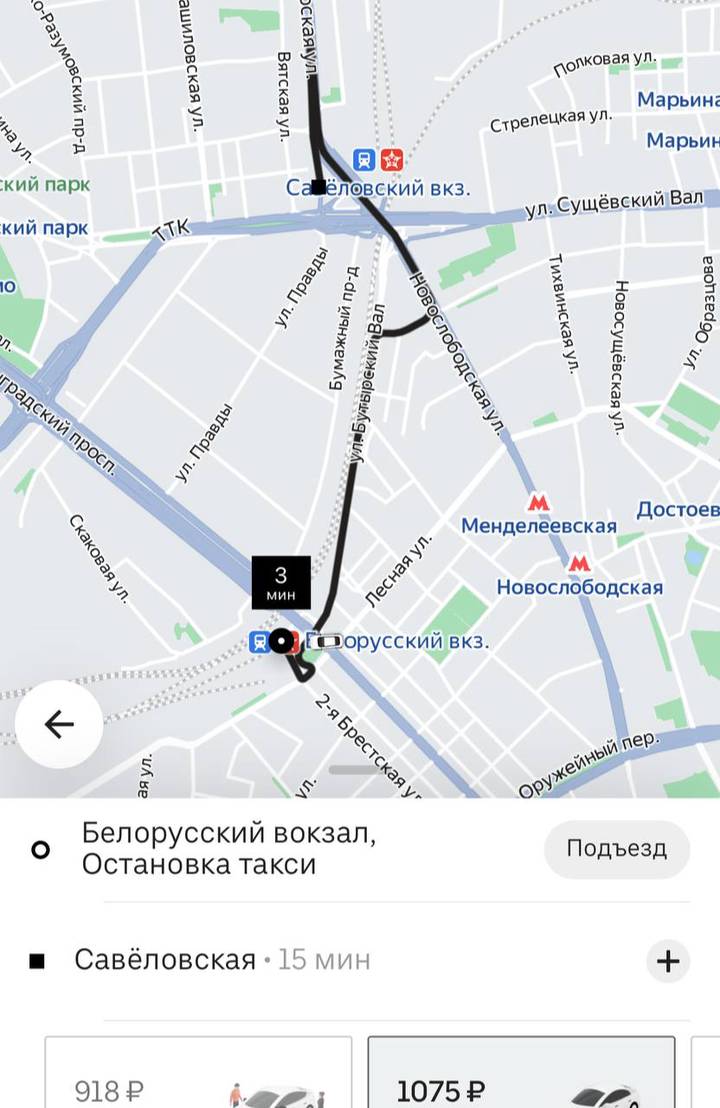
Task: Tap the '15 мин' travel time label
Action: click(330, 958)
